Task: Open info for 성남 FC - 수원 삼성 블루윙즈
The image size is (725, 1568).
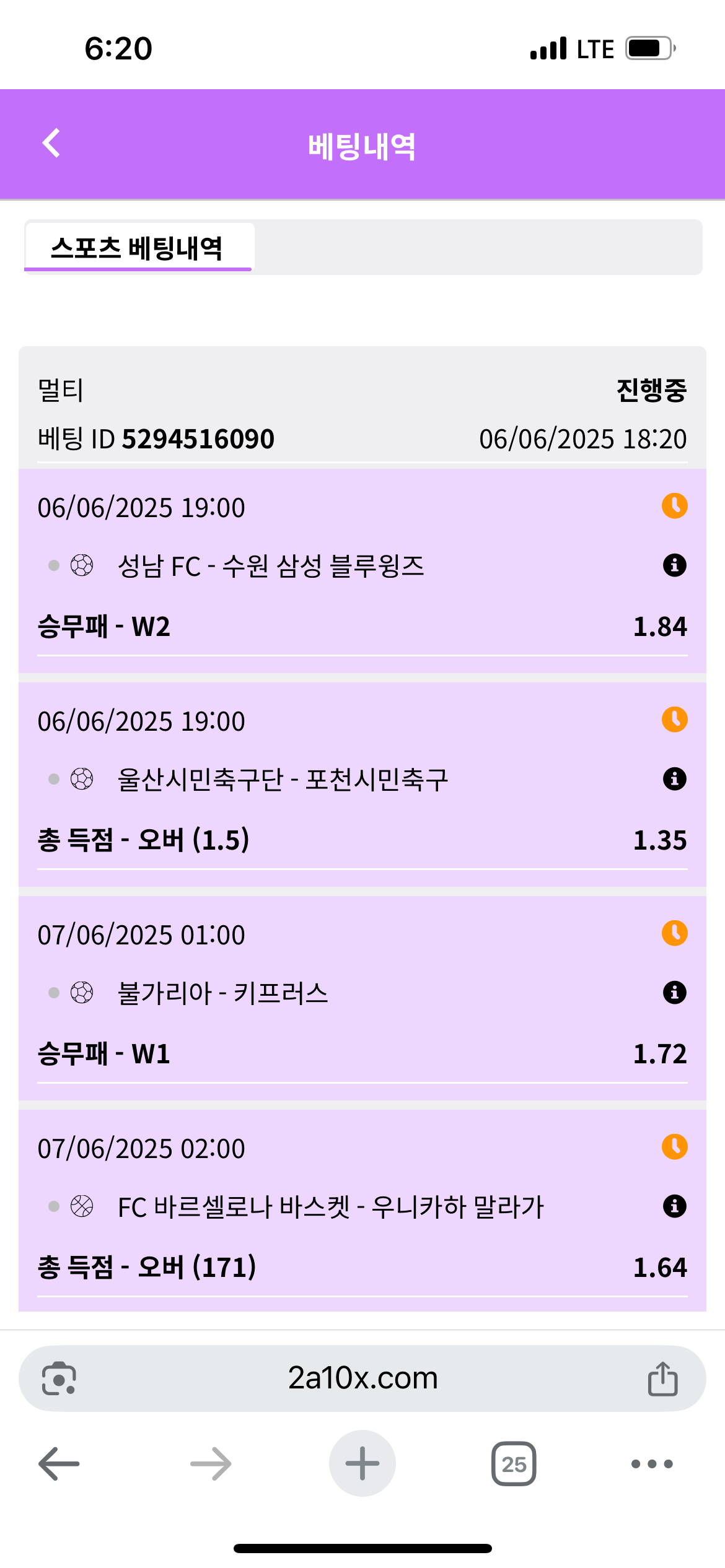Action: pyautogui.click(x=674, y=565)
